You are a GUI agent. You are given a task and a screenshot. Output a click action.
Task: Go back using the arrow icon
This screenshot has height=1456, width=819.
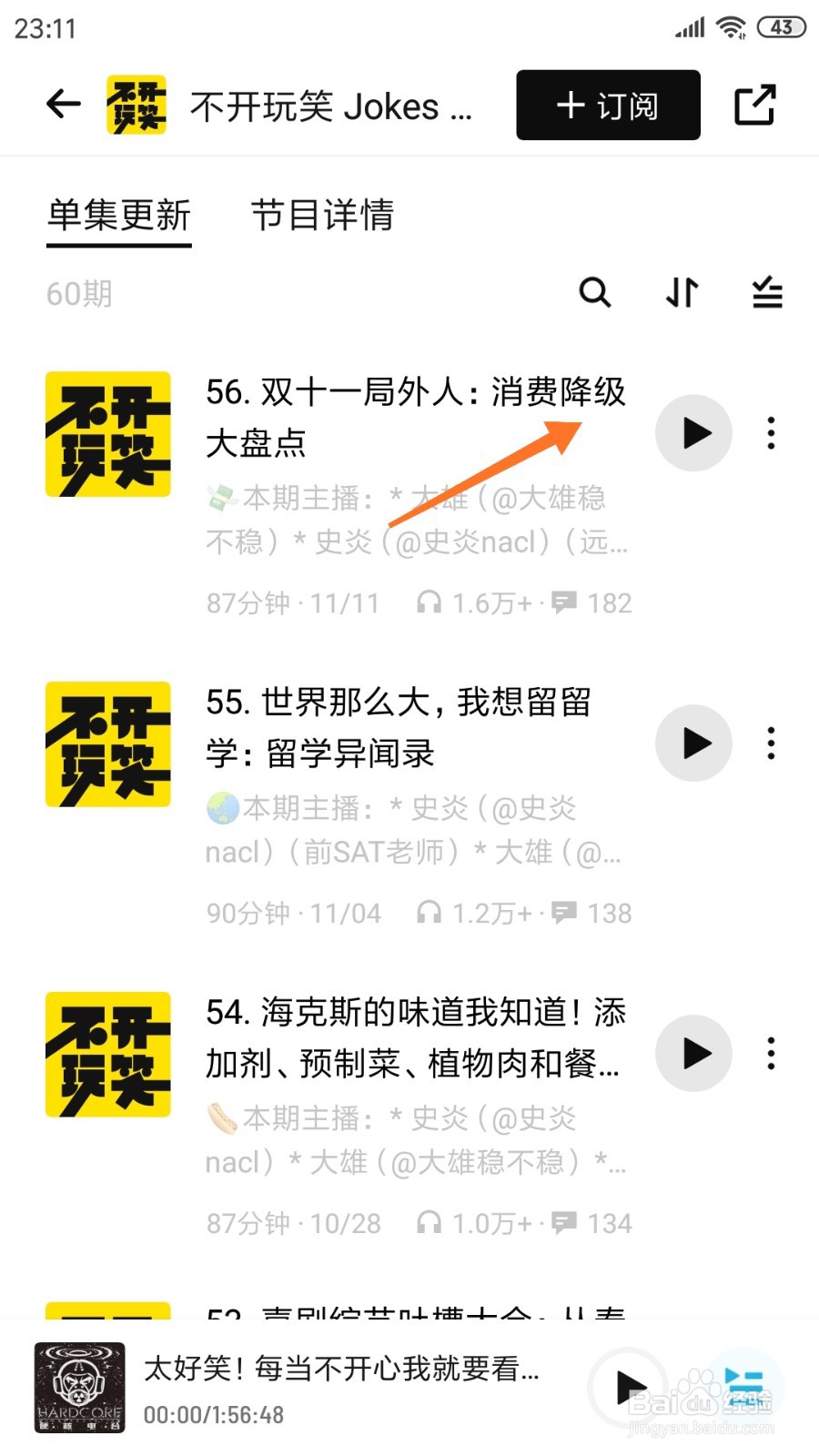click(x=64, y=105)
